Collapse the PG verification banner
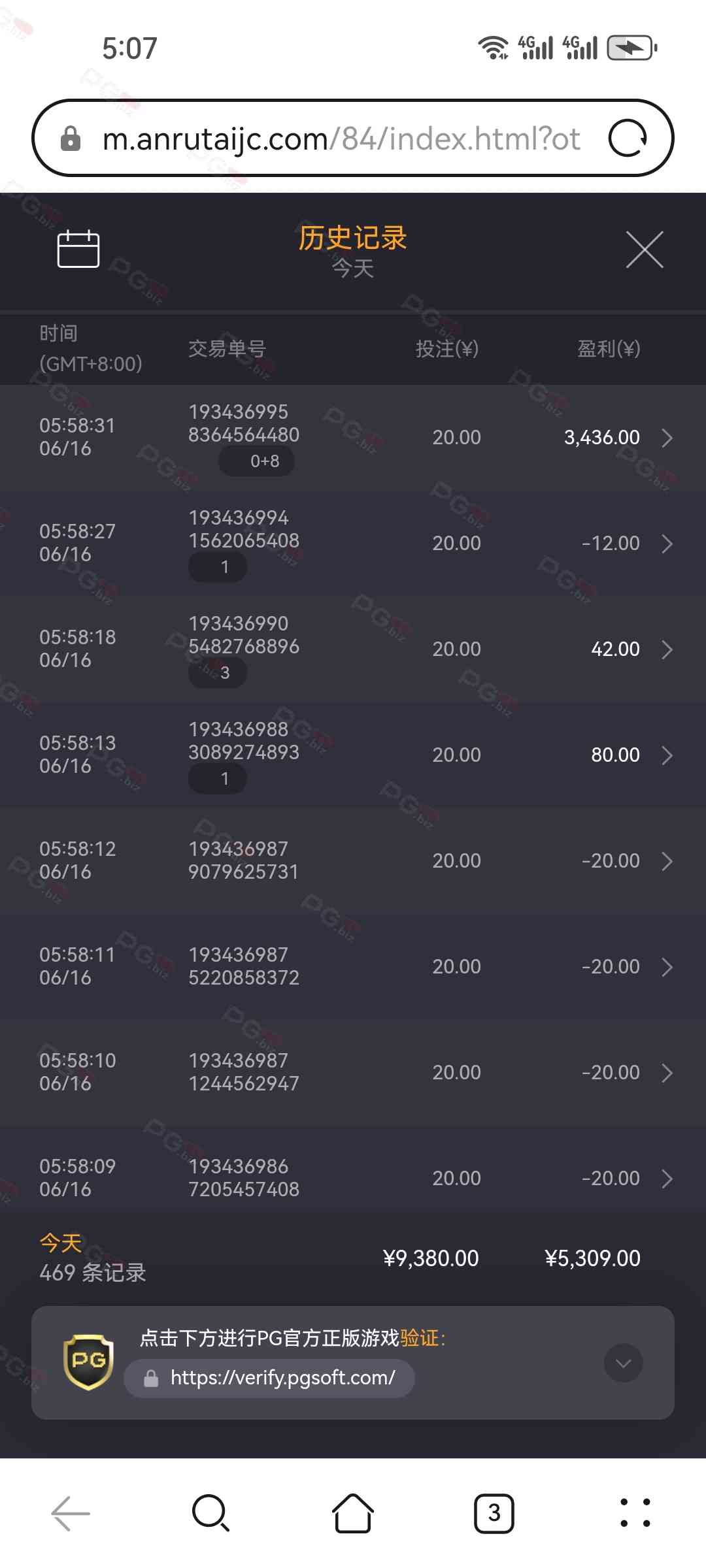 pyautogui.click(x=623, y=1363)
